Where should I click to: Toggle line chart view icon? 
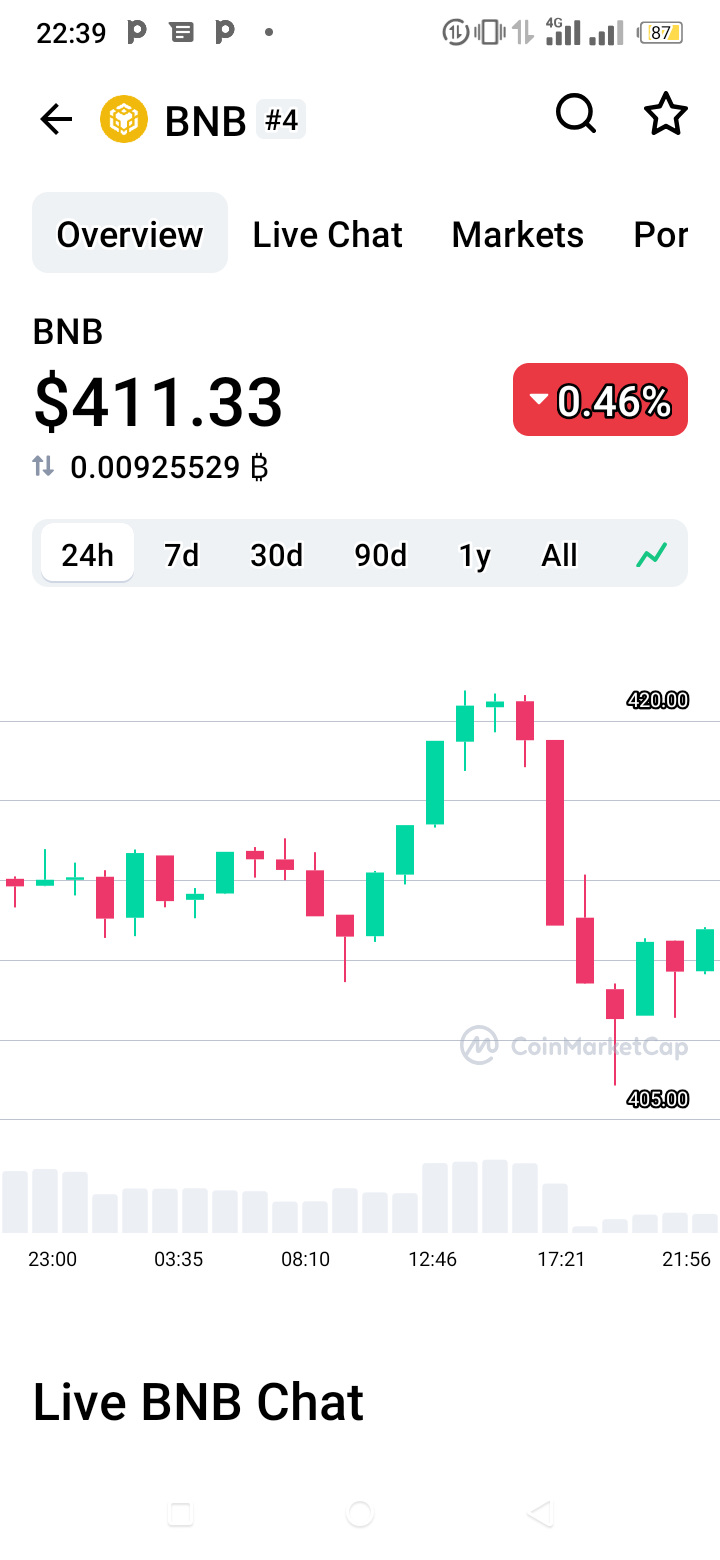pyautogui.click(x=652, y=554)
